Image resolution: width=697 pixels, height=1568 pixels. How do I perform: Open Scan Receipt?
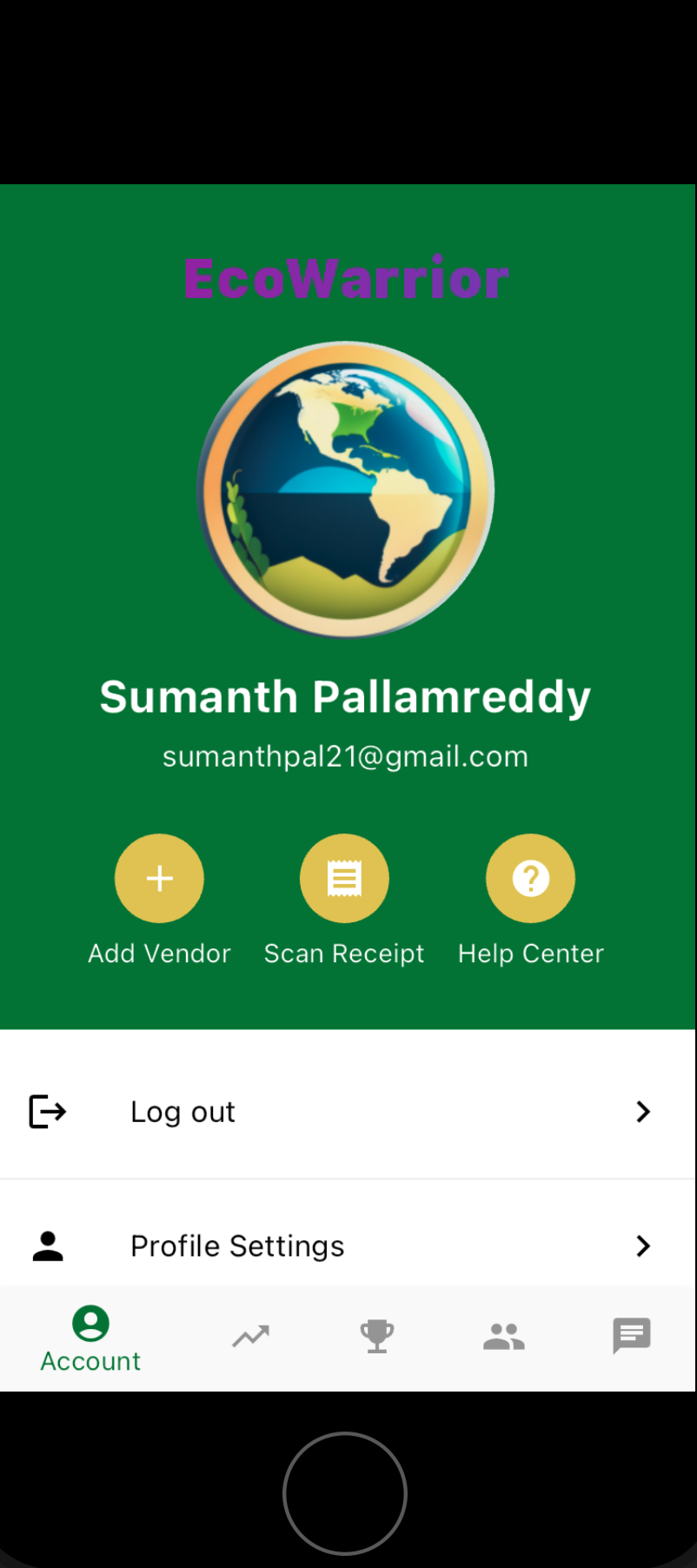[x=344, y=878]
